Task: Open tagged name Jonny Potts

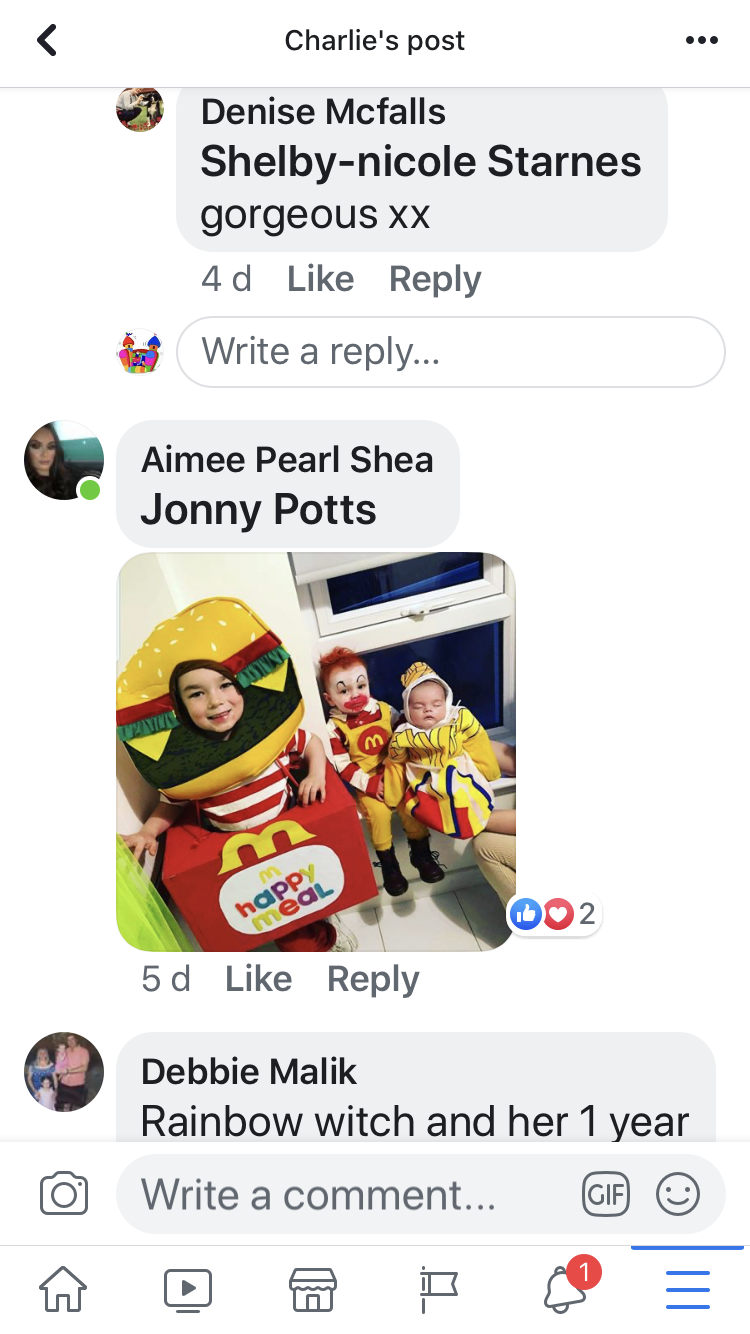Action: pos(258,510)
